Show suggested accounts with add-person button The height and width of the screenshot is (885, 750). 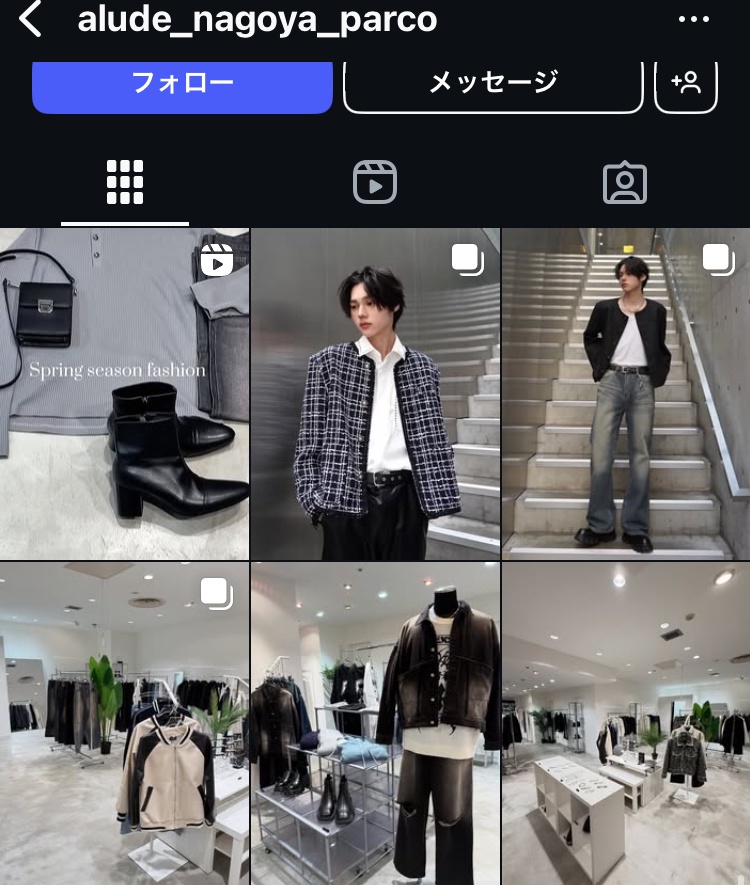pos(686,84)
